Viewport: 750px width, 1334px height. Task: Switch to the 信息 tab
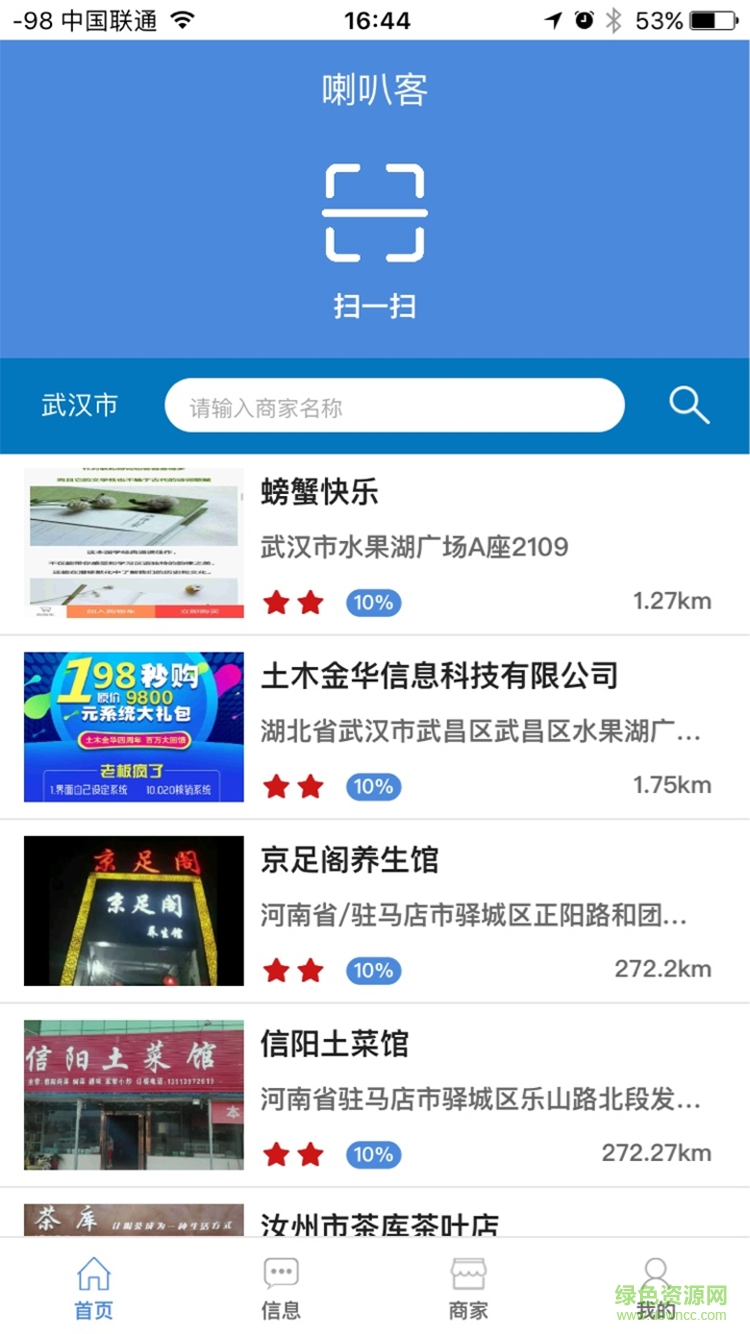[281, 1288]
